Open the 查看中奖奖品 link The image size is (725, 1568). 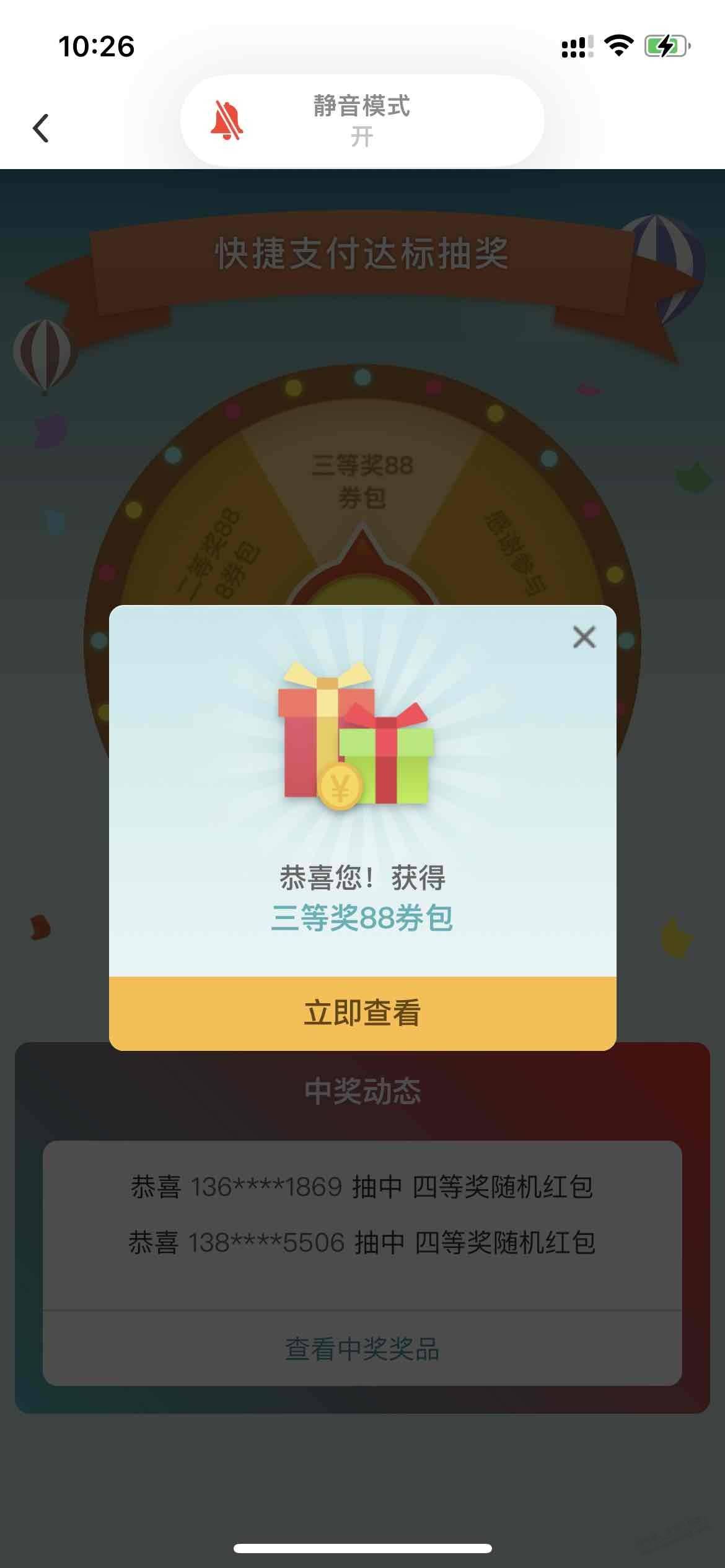click(362, 1349)
